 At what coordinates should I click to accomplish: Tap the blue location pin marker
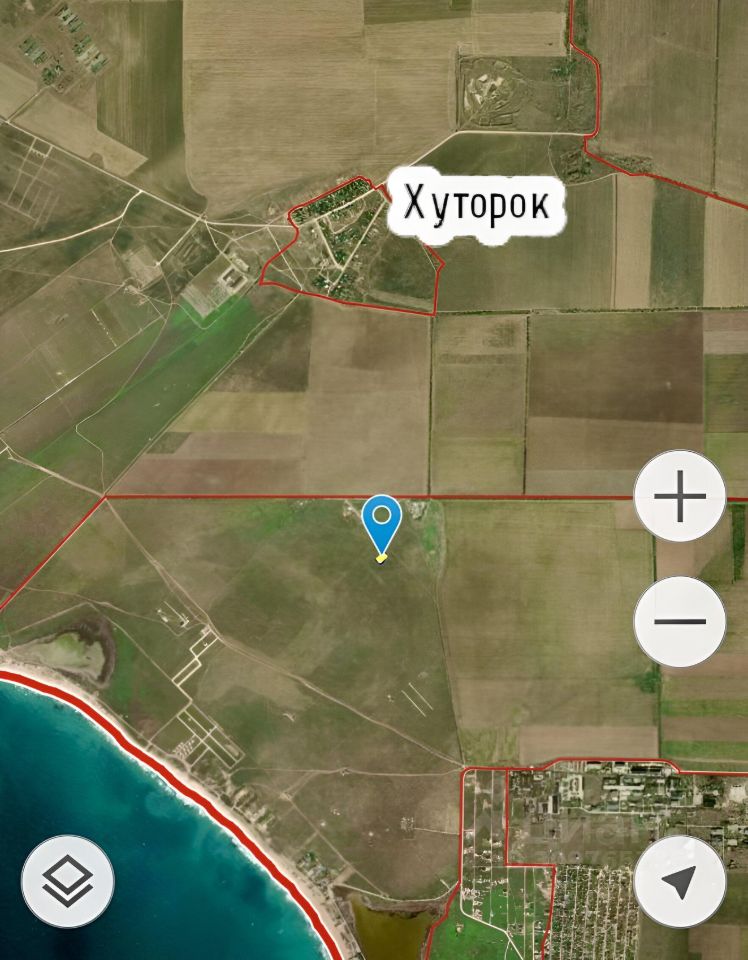pyautogui.click(x=381, y=521)
